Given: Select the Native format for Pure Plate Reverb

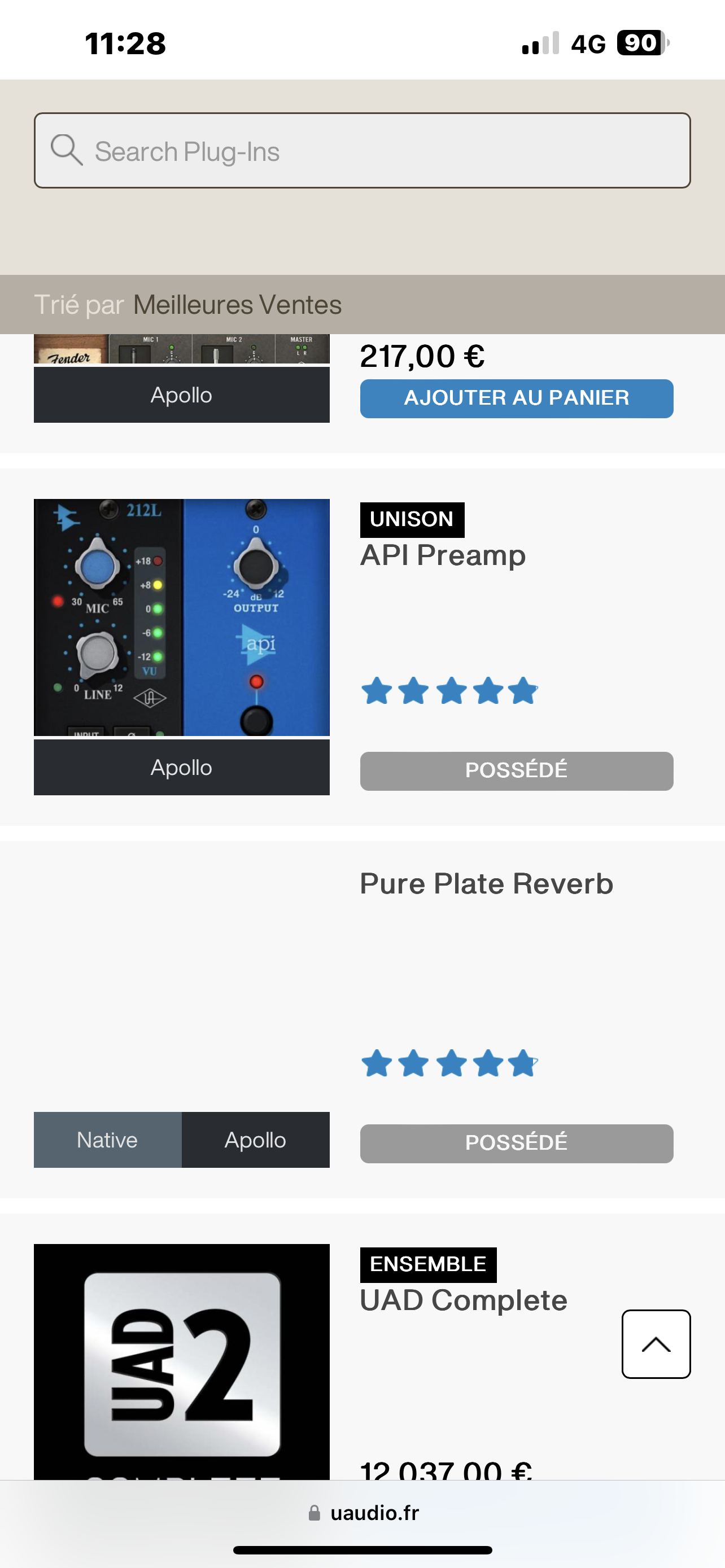Looking at the screenshot, I should click(x=107, y=1140).
